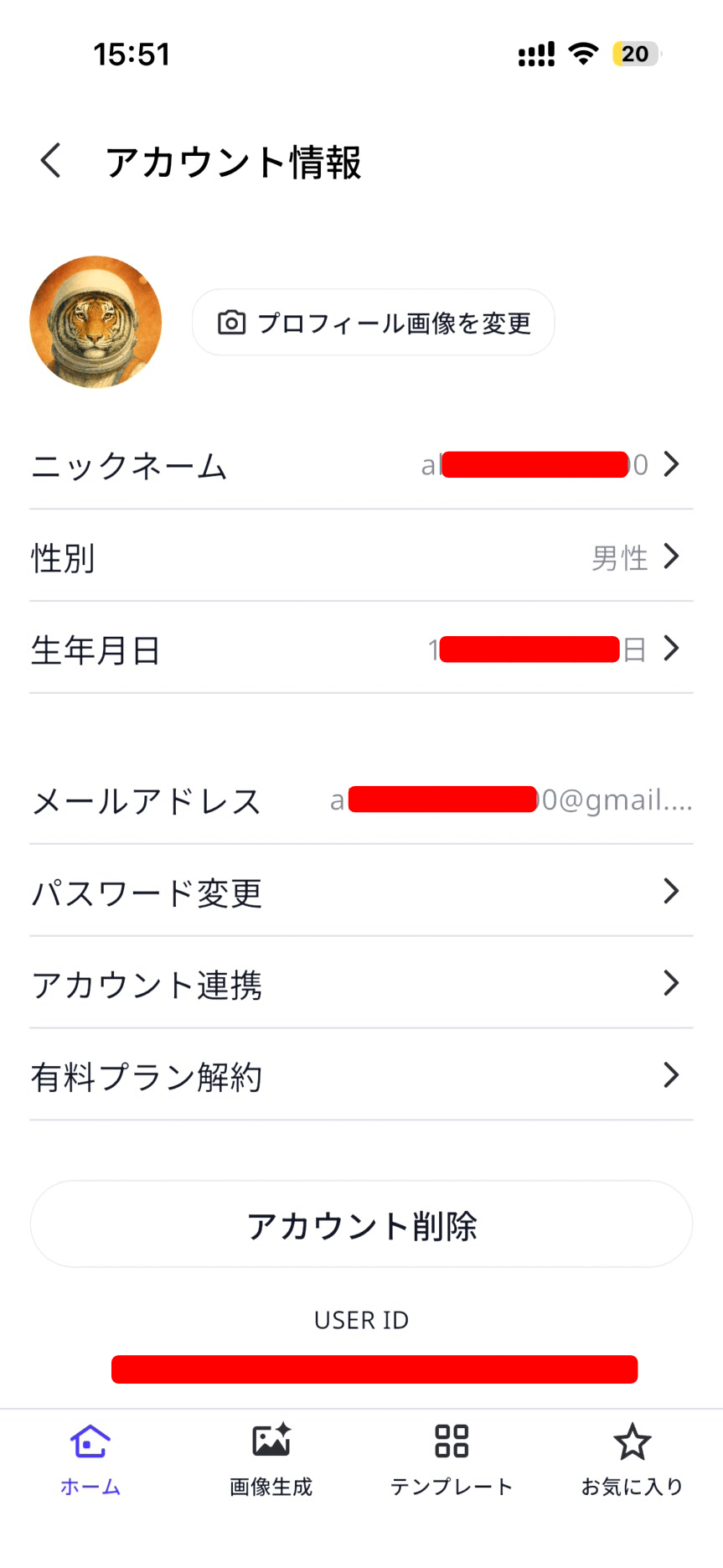723x1568 pixels.
Task: Edit the 性別 setting
Action: (361, 557)
